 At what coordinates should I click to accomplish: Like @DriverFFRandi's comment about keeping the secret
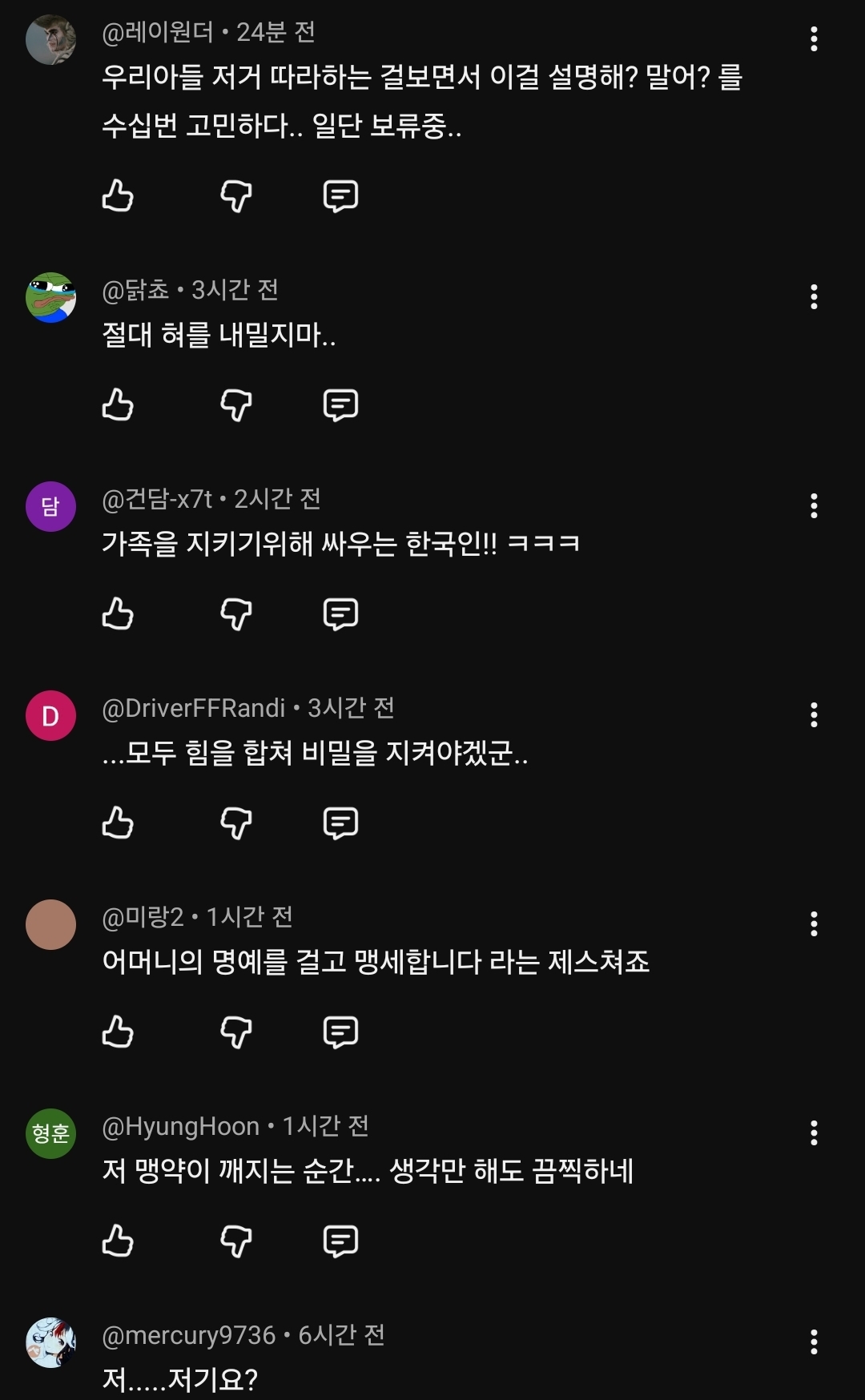(x=118, y=822)
